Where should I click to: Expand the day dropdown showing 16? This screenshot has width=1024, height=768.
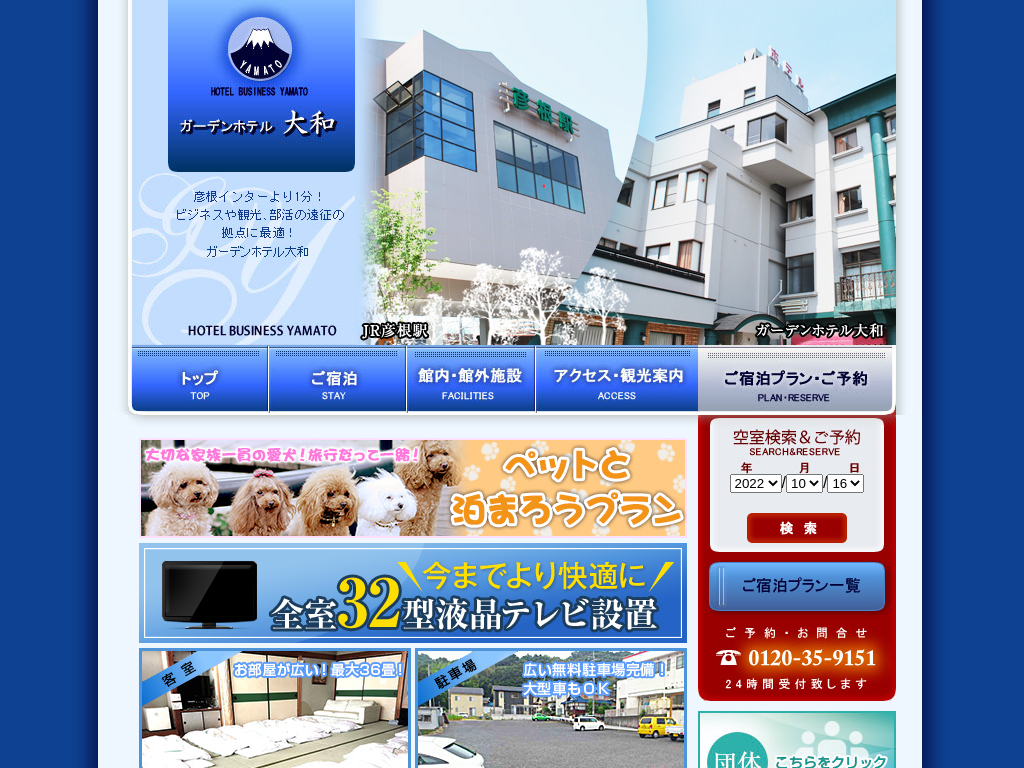click(x=845, y=483)
